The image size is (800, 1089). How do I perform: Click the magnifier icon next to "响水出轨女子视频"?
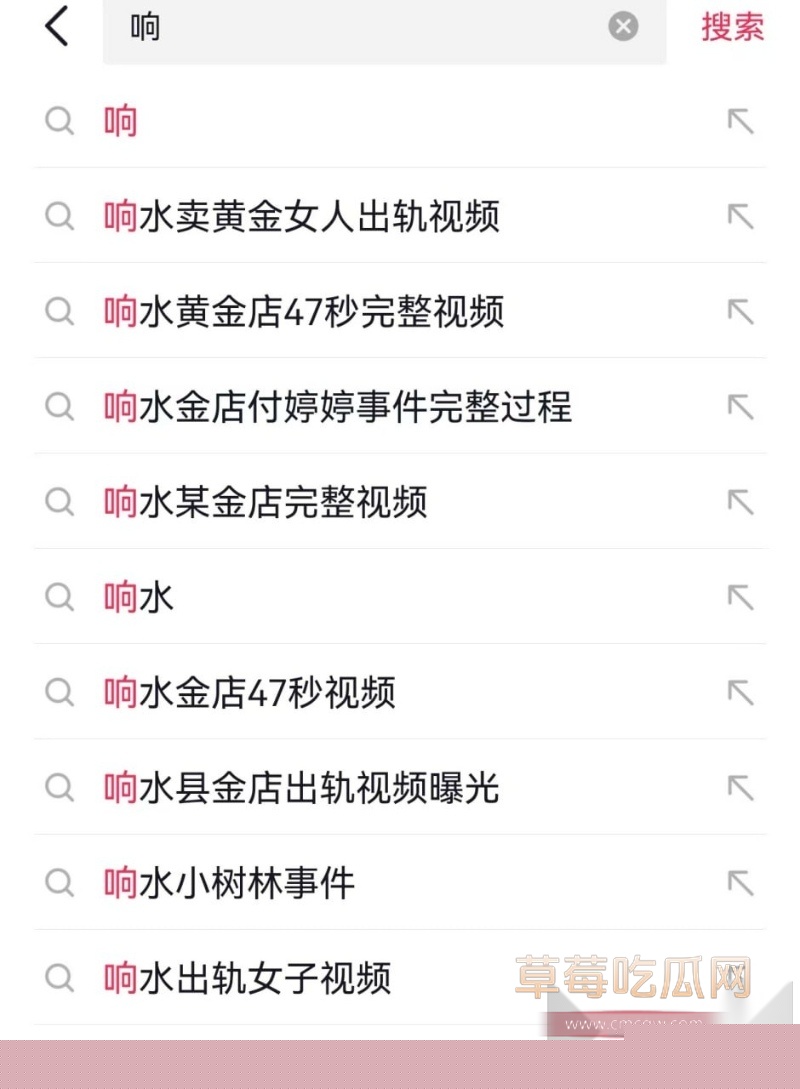point(59,980)
